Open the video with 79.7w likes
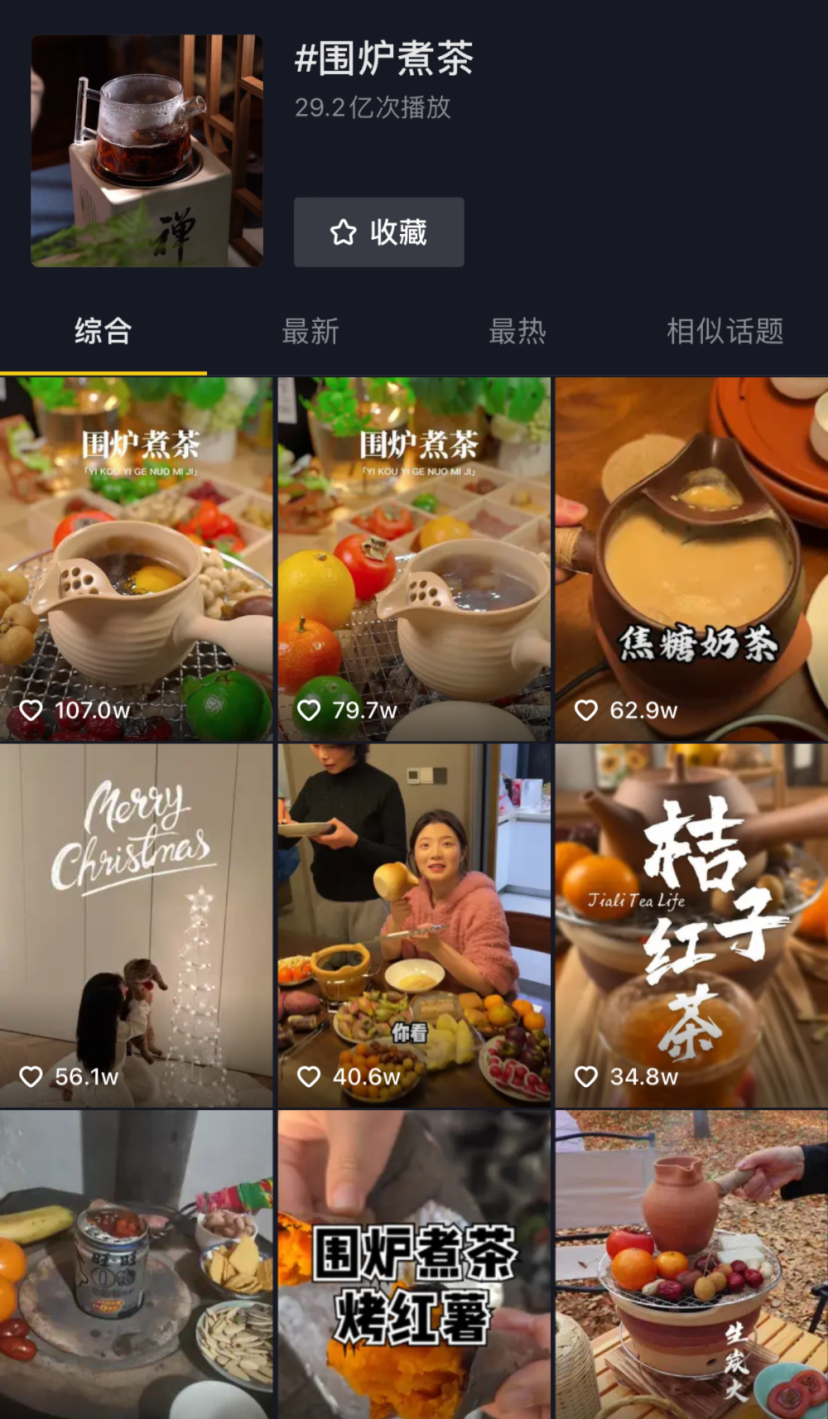828x1419 pixels. tap(414, 558)
